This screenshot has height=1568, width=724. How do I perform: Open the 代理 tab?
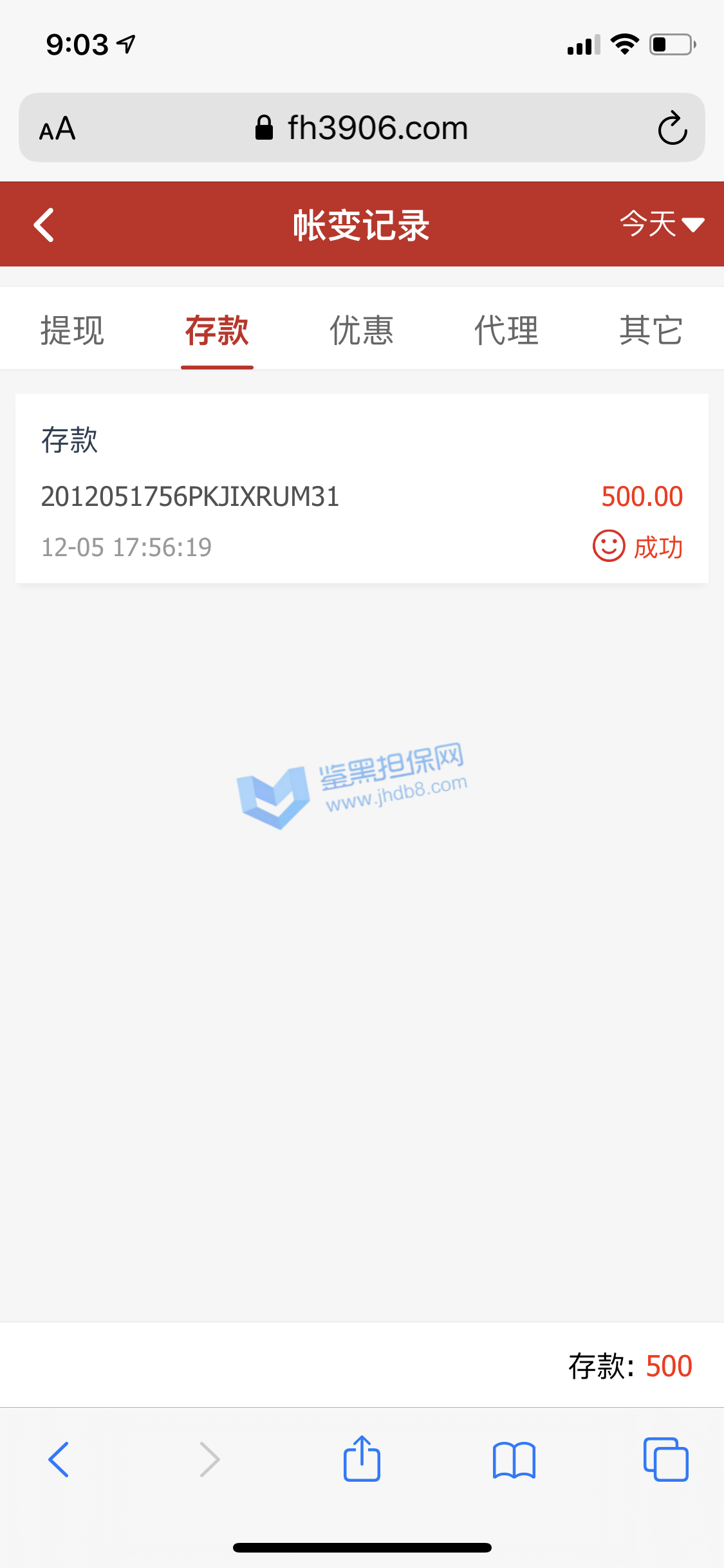[506, 330]
